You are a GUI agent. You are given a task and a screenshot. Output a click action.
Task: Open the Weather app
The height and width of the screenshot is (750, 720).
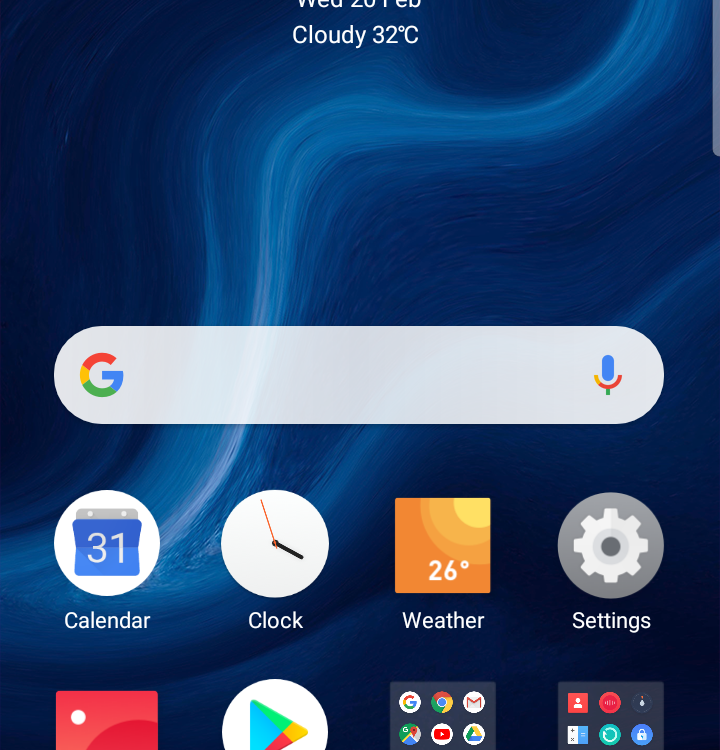(443, 545)
